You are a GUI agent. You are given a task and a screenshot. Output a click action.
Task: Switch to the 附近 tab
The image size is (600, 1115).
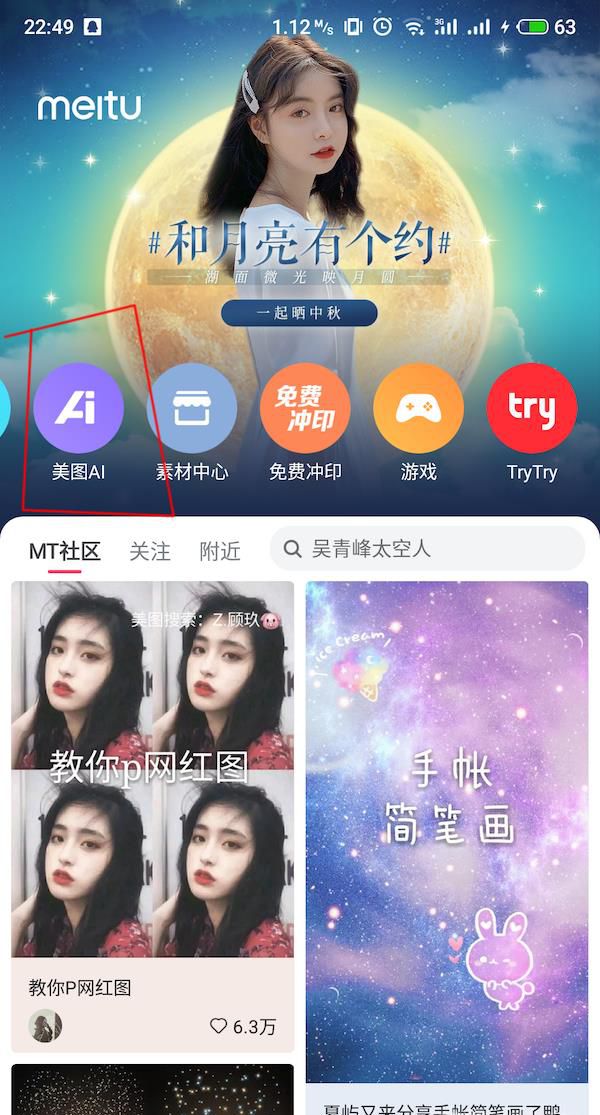220,551
